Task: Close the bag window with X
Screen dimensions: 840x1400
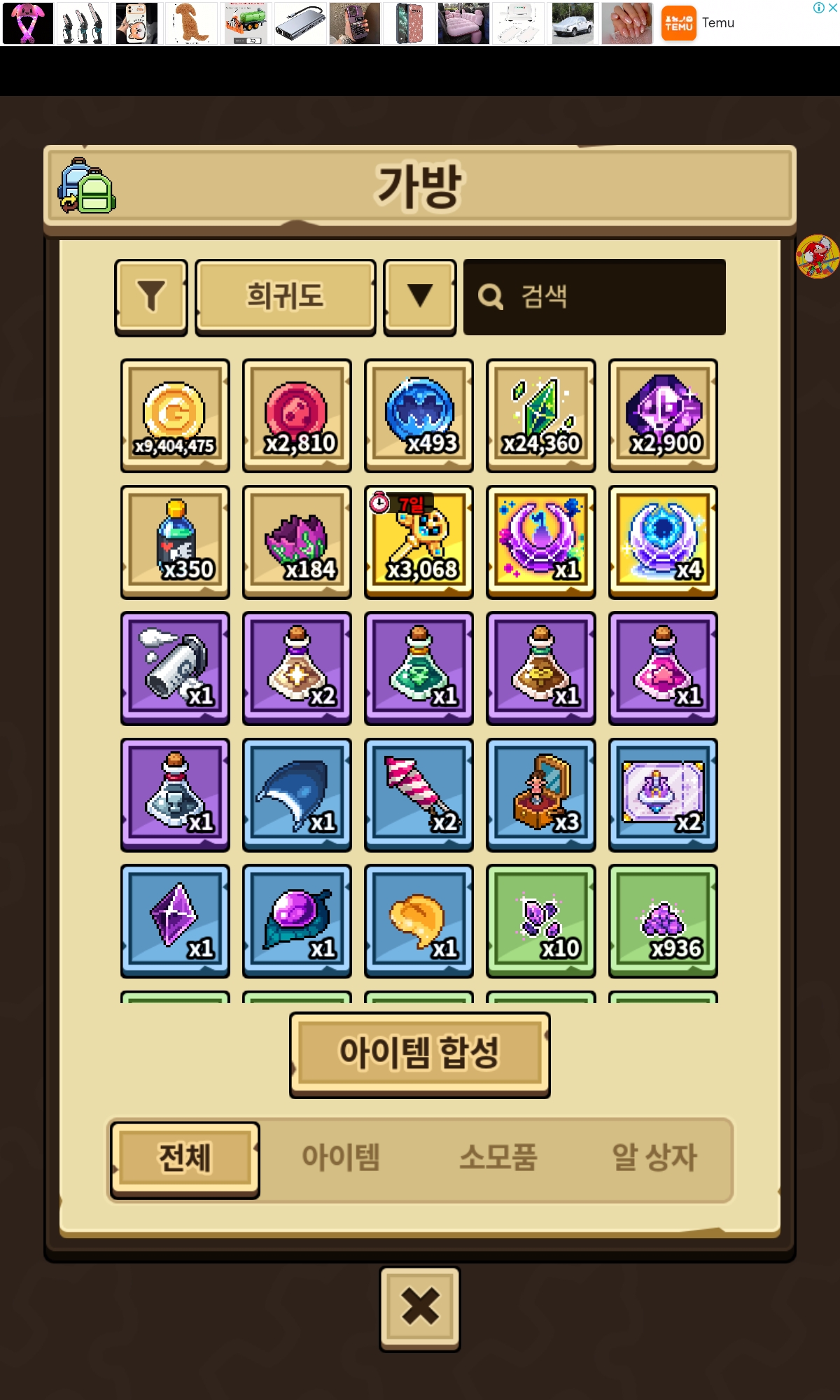Action: [x=419, y=1307]
